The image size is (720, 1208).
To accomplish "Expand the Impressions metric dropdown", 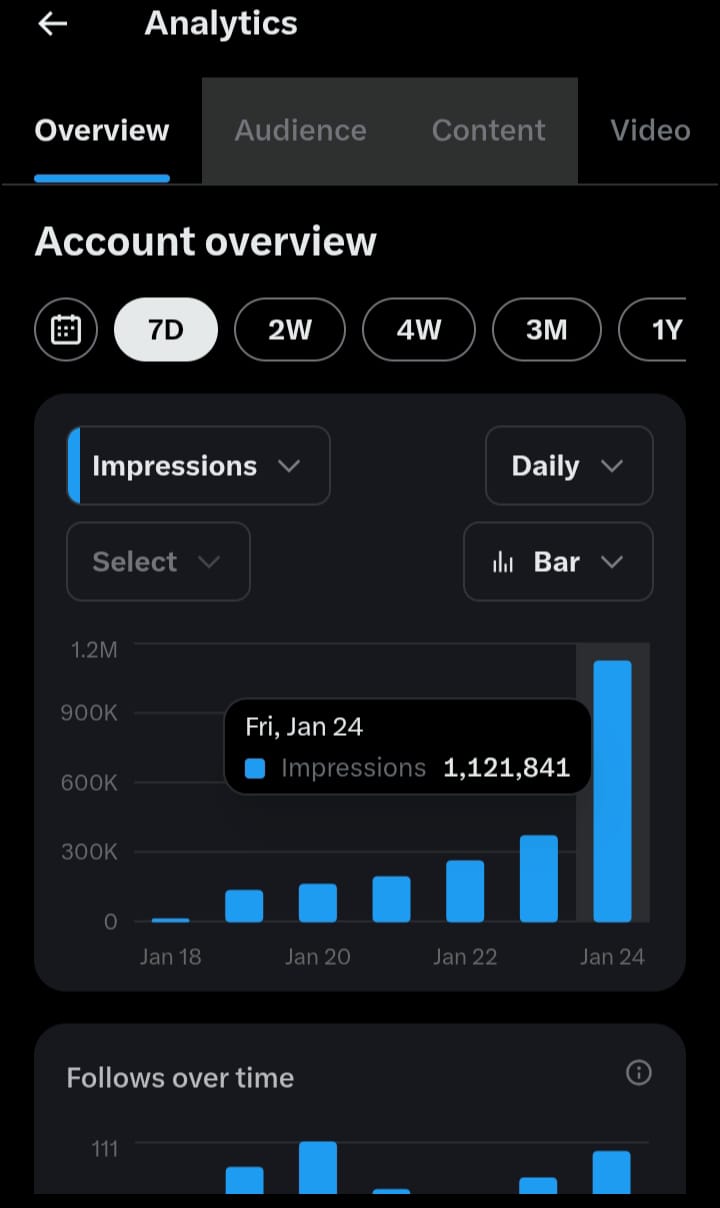I will click(x=198, y=466).
